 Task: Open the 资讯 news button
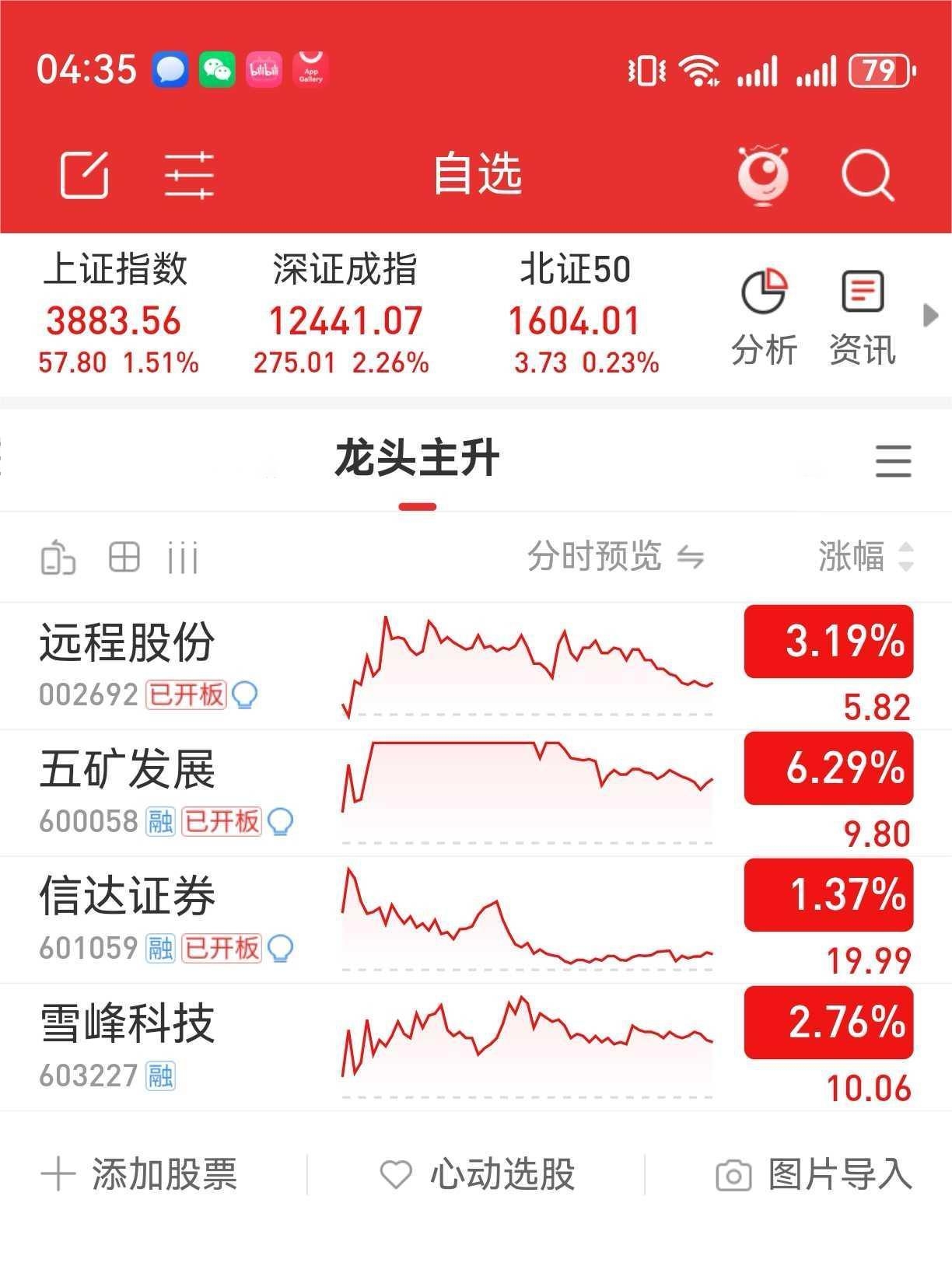click(x=863, y=317)
